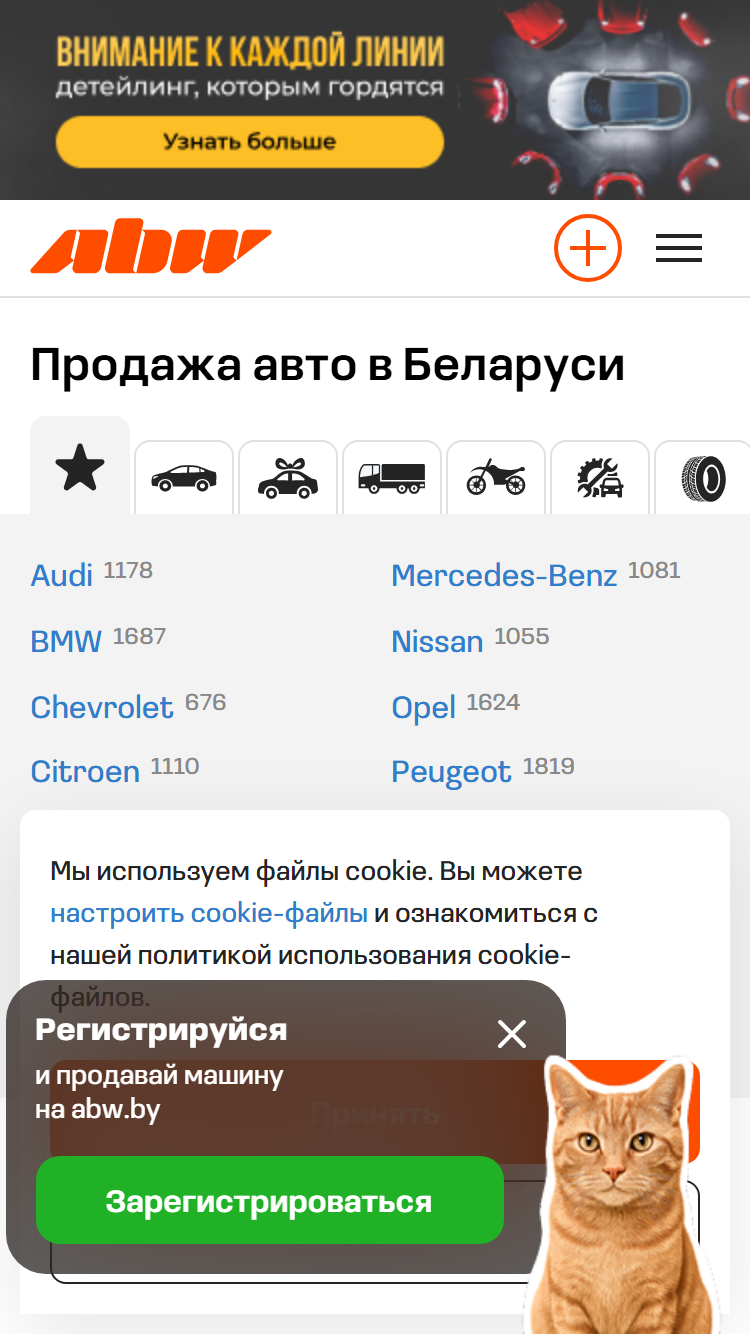The image size is (750, 1334).
Task: Switch to the car with bow tab
Action: click(288, 478)
